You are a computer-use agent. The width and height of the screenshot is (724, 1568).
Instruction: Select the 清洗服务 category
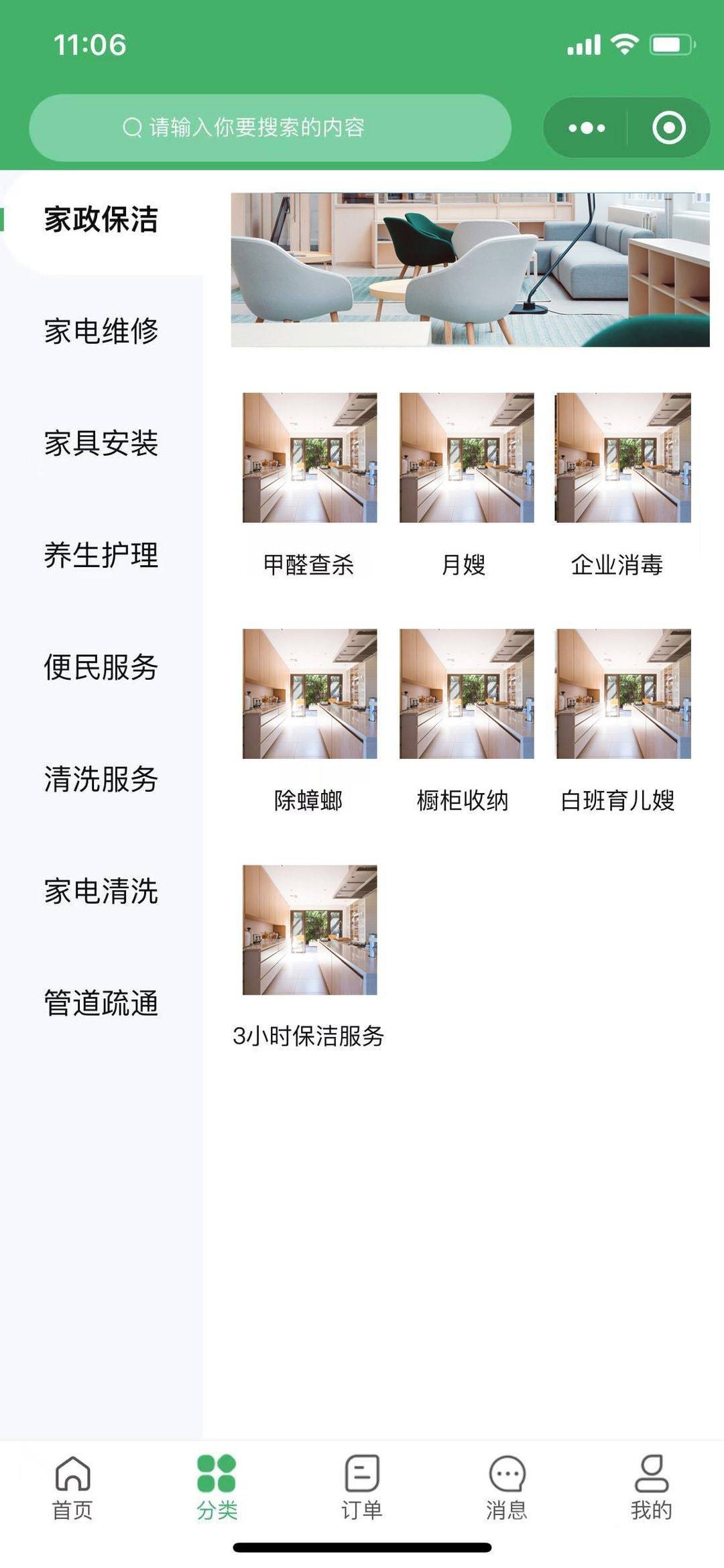(101, 779)
